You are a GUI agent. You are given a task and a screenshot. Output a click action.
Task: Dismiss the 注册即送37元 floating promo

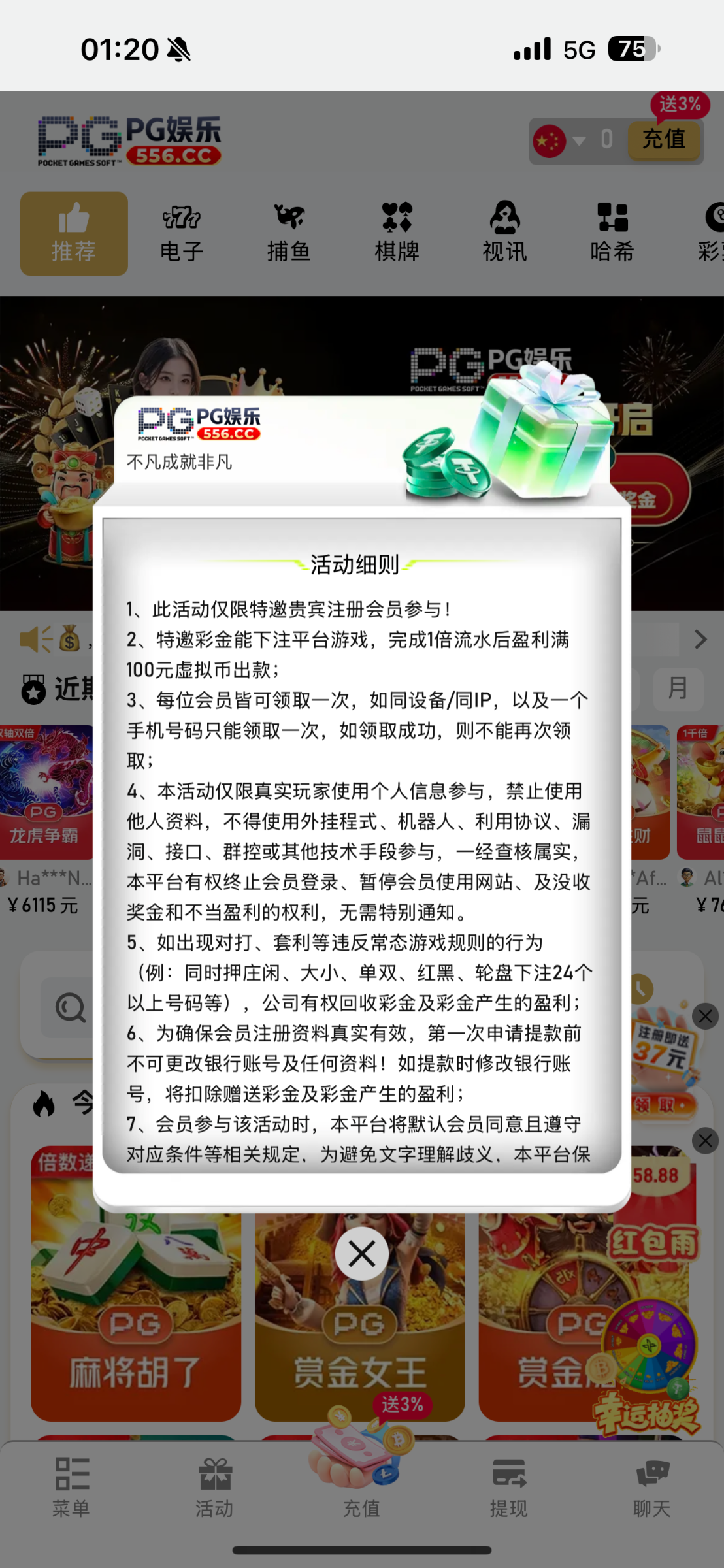[x=705, y=1017]
